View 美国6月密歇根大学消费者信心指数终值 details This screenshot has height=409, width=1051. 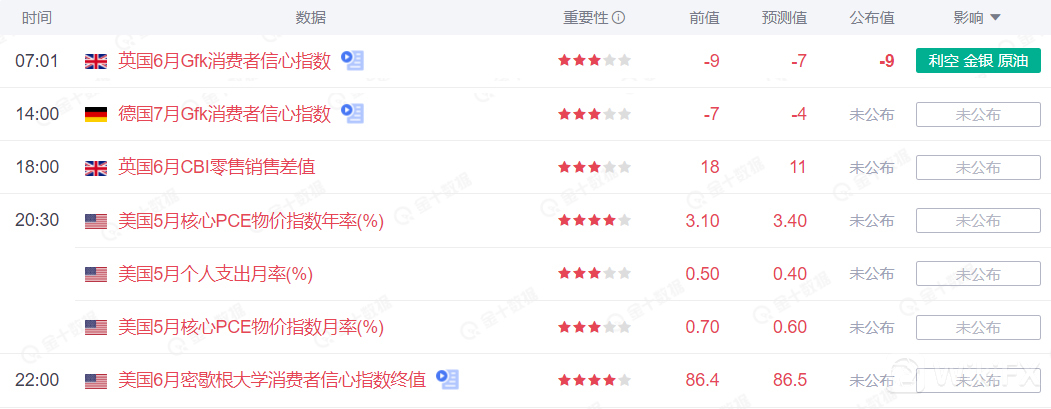(272, 380)
